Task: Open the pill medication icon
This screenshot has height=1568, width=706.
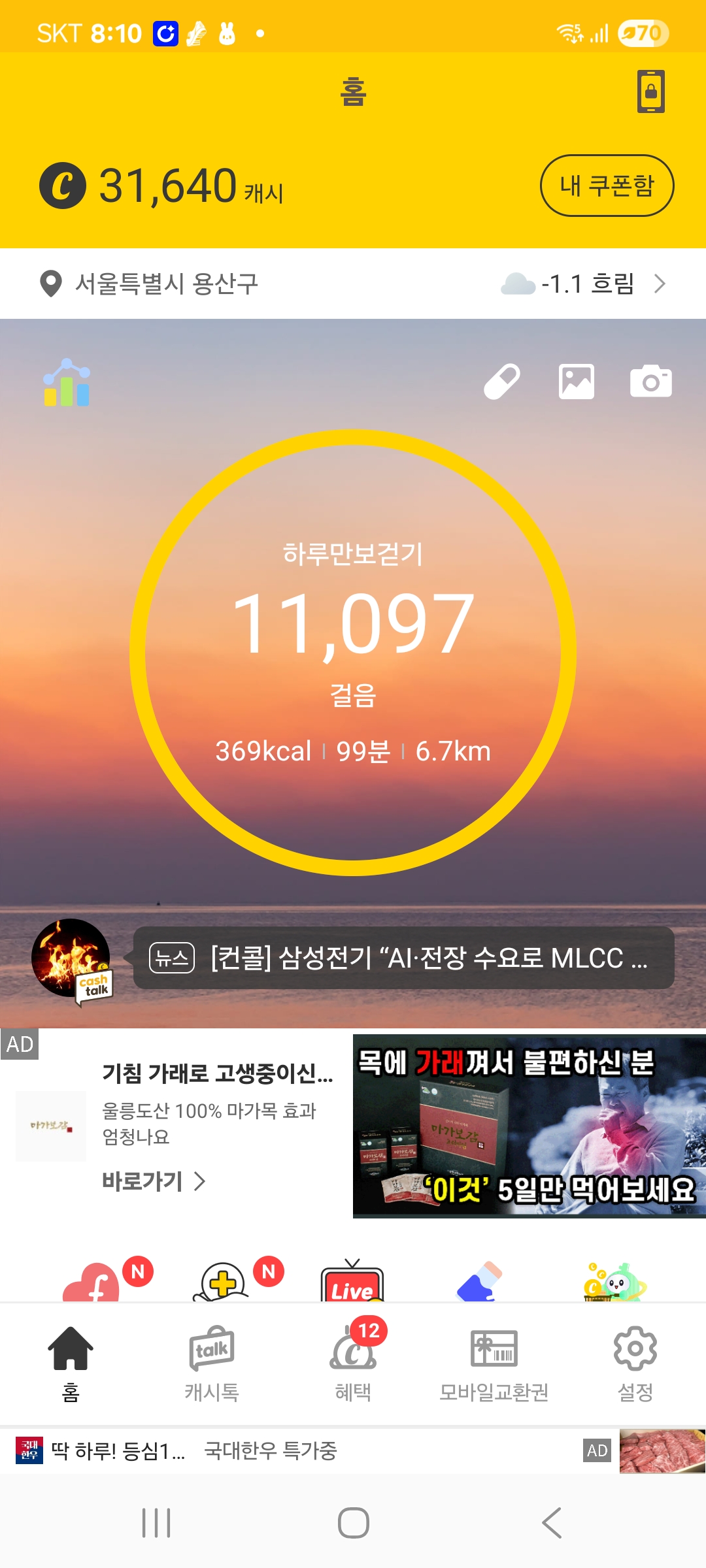Action: [x=502, y=382]
